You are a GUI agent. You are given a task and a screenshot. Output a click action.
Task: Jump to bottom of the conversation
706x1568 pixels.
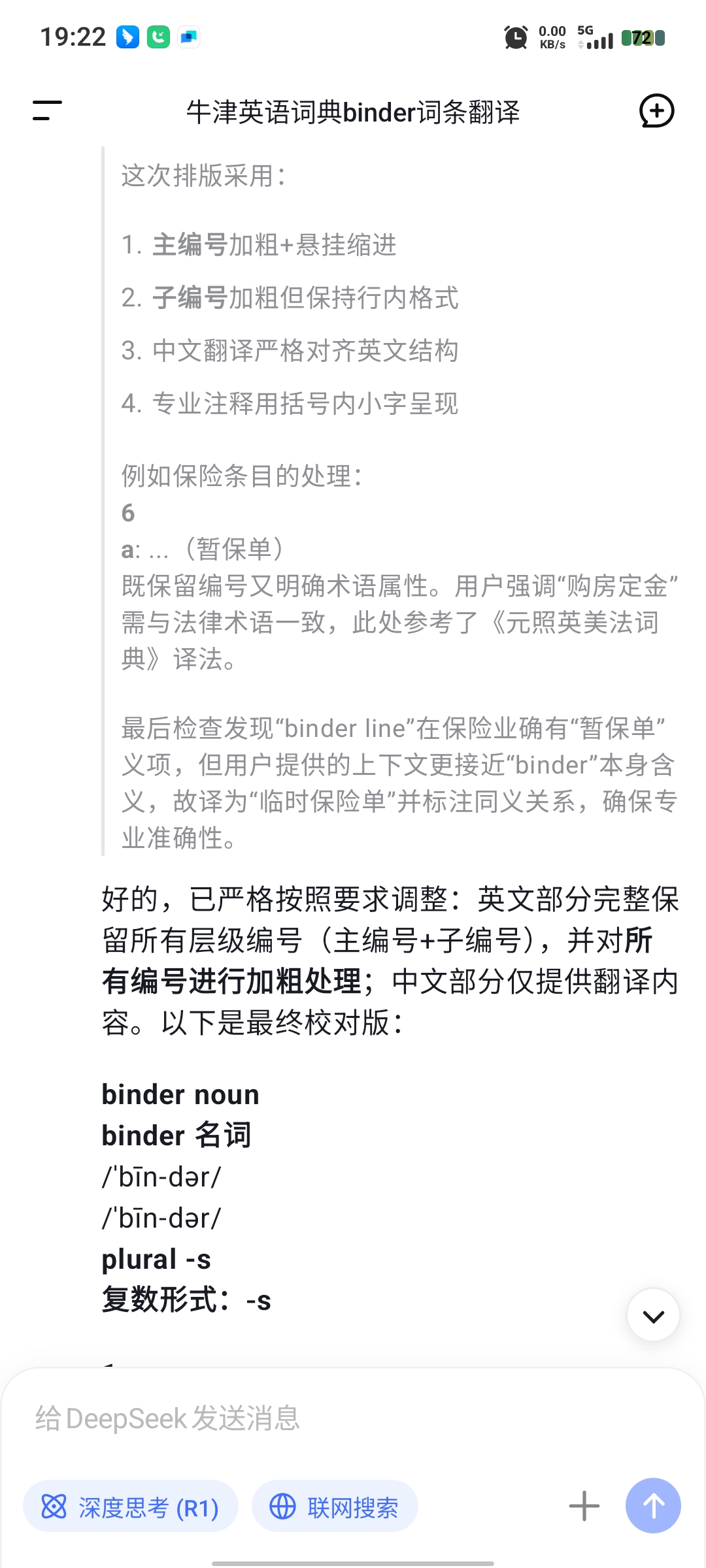(653, 1315)
